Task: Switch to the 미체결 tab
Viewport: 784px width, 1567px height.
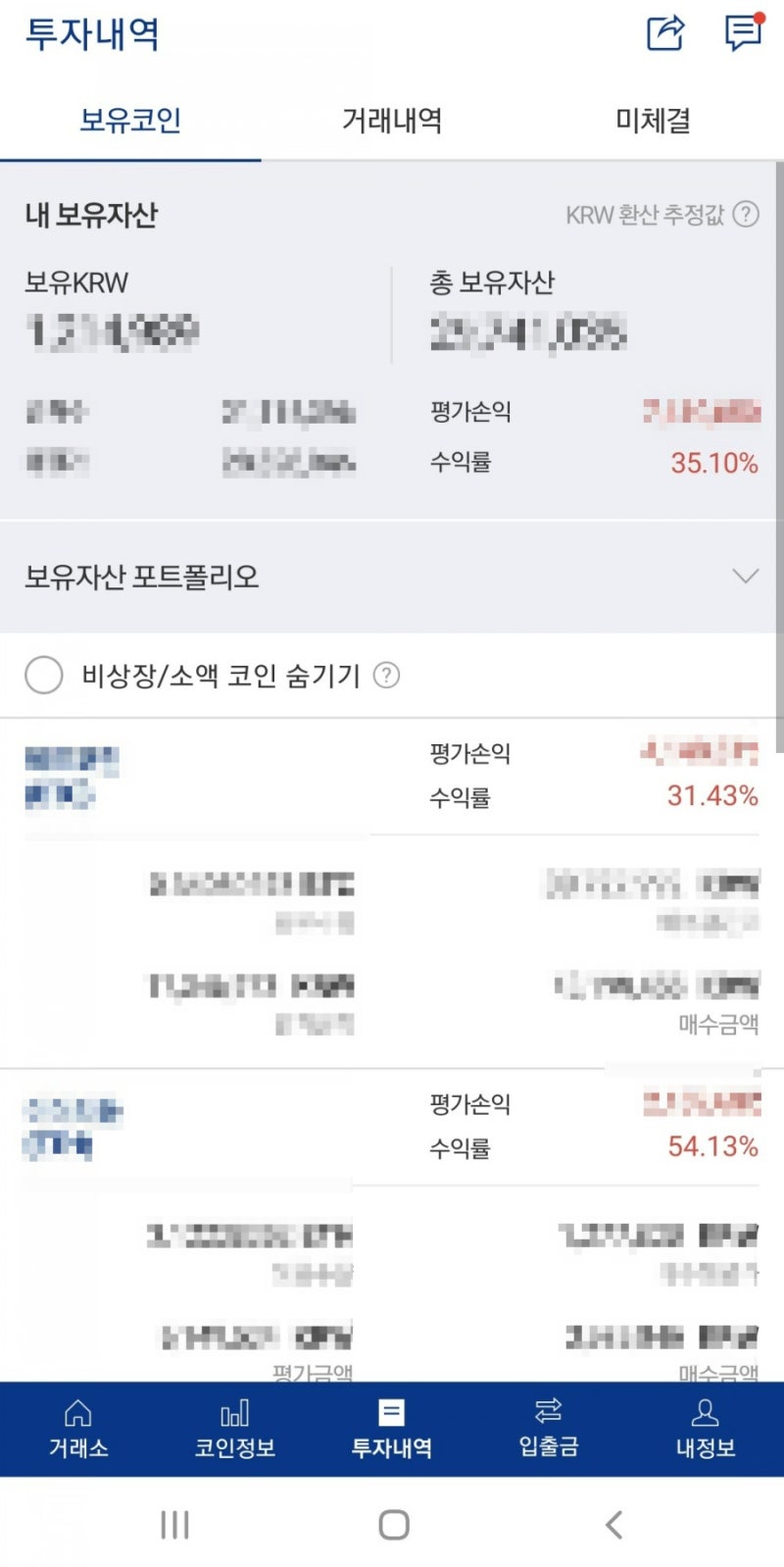Action: tap(655, 122)
